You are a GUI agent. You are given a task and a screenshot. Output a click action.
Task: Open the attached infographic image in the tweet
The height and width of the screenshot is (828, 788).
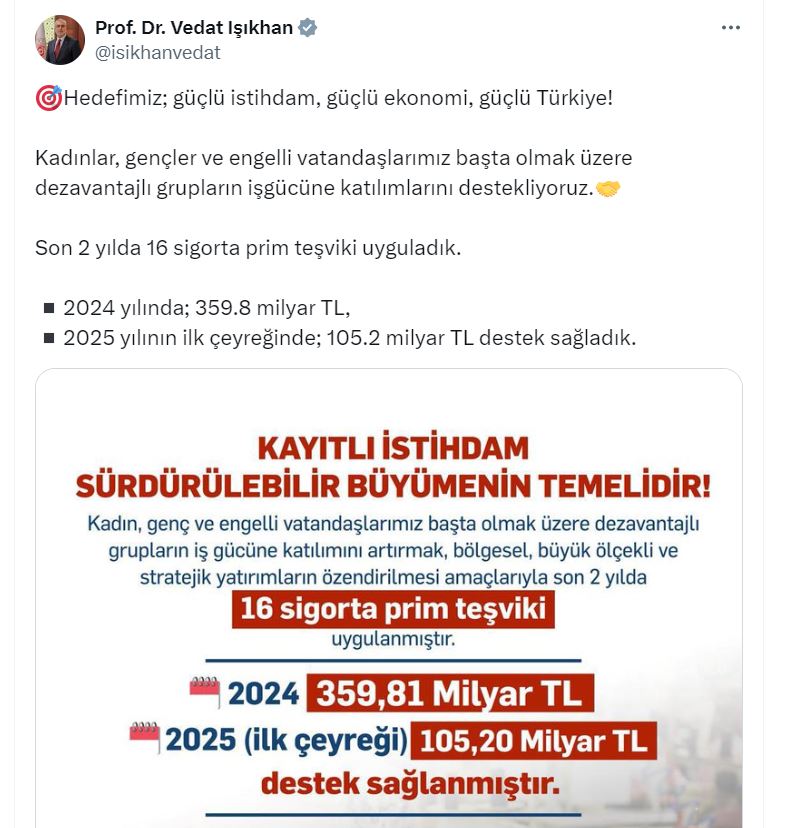coord(389,600)
